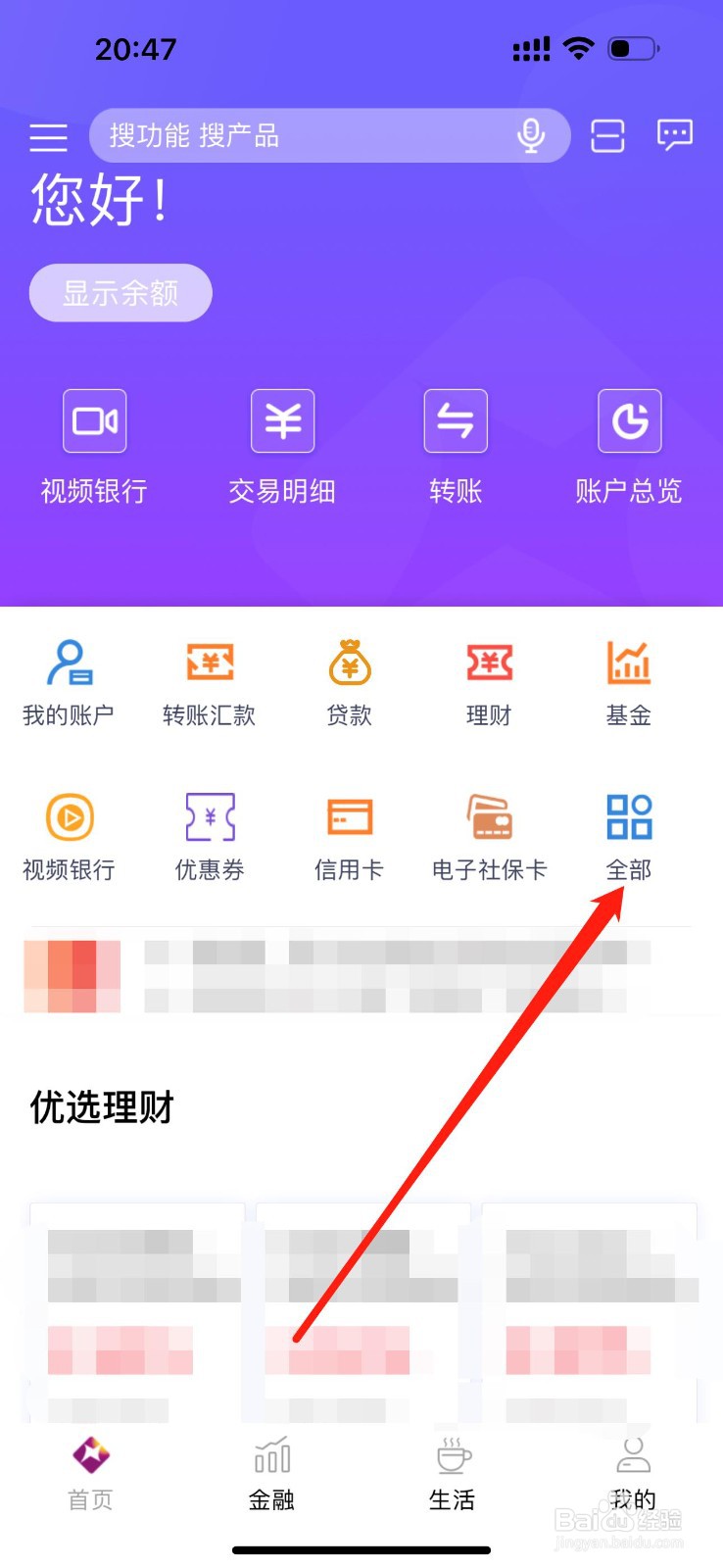Open the 视频银行 video banking icon
Viewport: 723px width, 1568px height.
click(94, 446)
